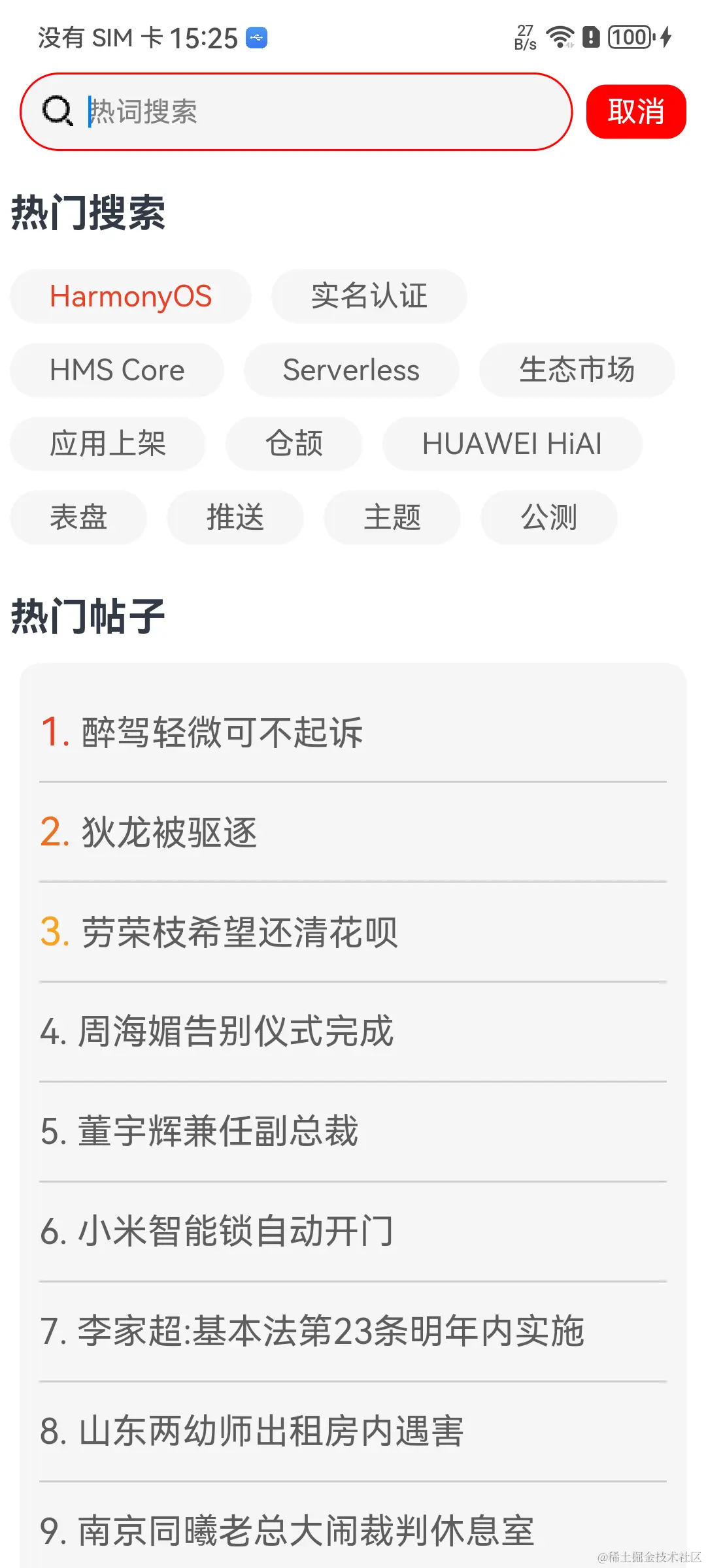Viewport: 706px width, 1568px height.
Task: Choose the 推送 chip
Action: pyautogui.click(x=235, y=517)
